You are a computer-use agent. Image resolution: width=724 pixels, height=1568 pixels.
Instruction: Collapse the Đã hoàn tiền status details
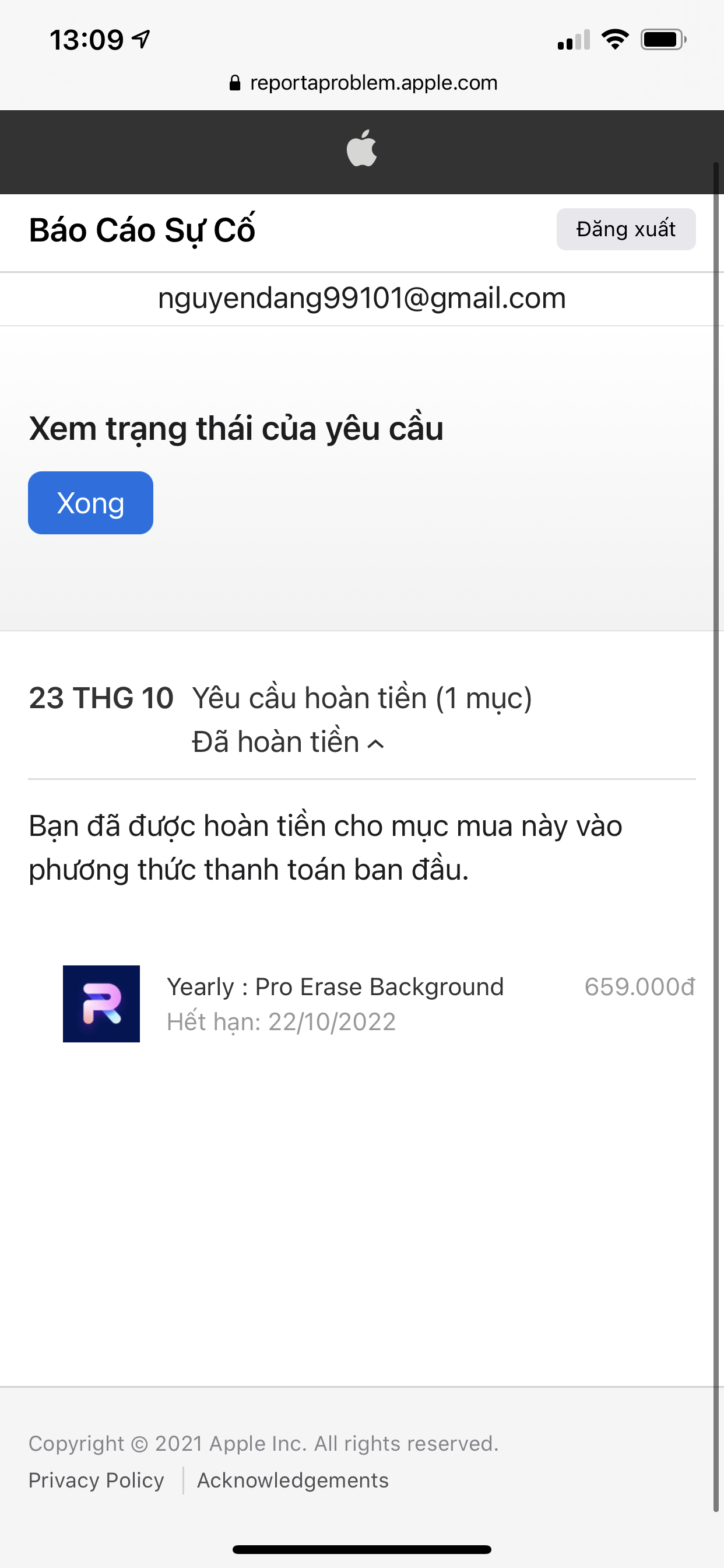(288, 742)
